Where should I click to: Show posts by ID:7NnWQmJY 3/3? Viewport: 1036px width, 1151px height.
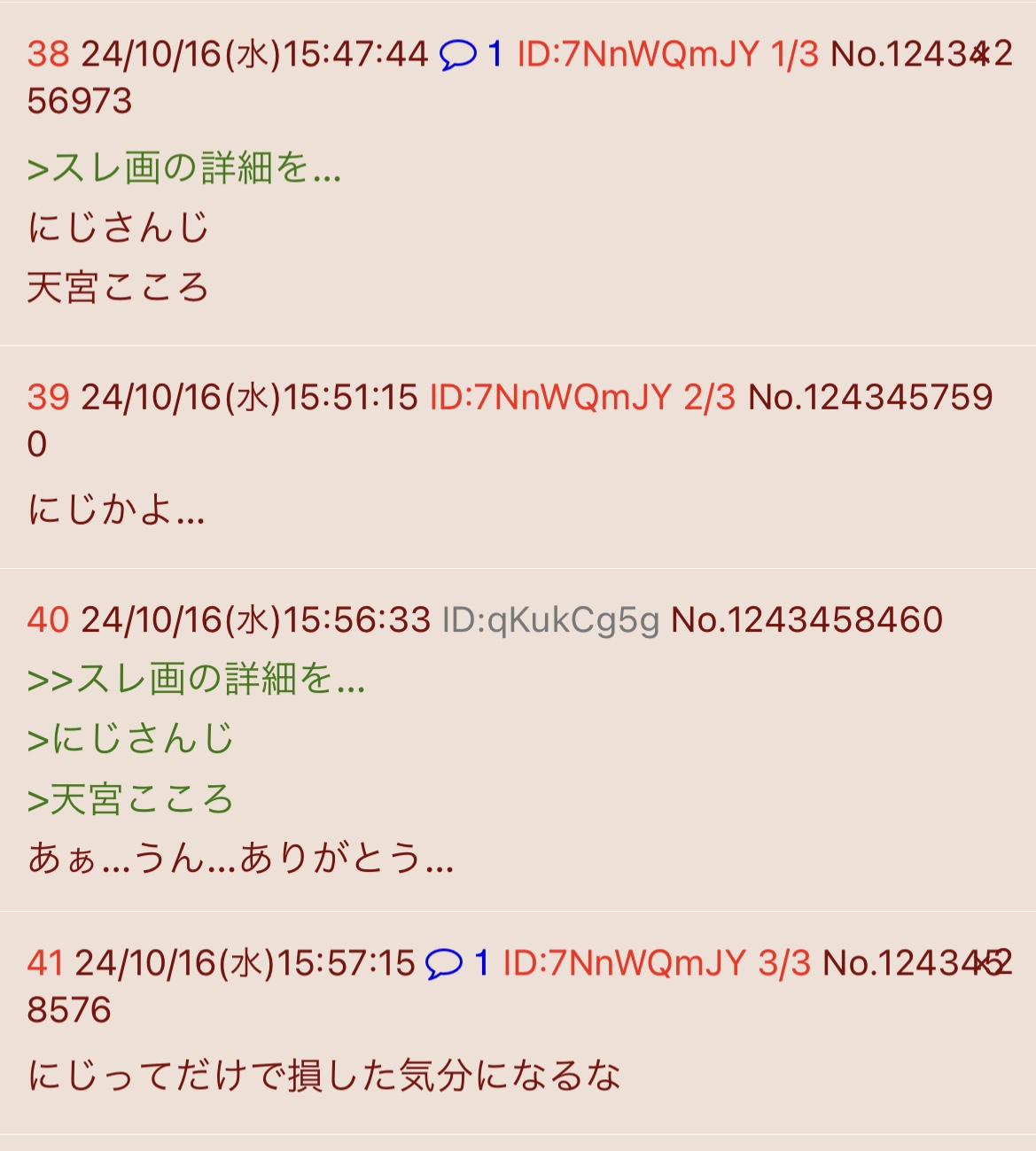point(656,963)
